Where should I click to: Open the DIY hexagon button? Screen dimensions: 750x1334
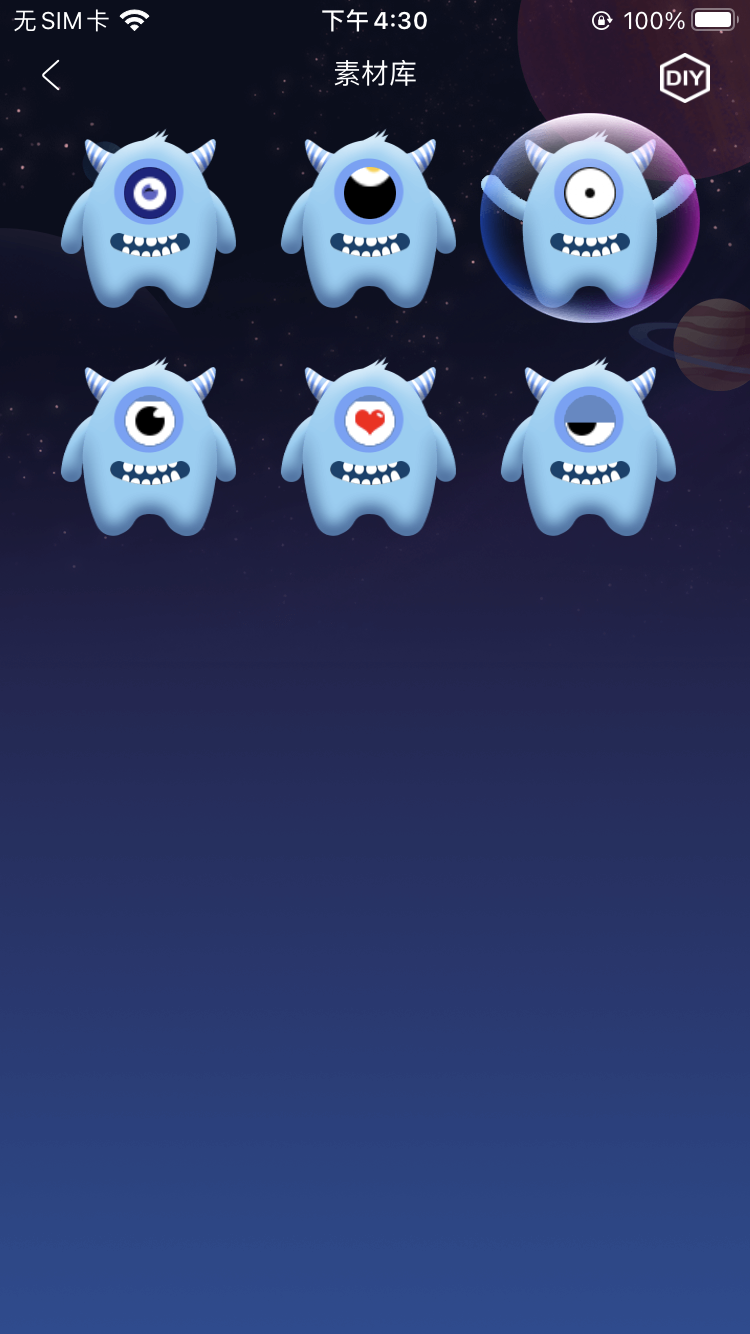coord(684,78)
